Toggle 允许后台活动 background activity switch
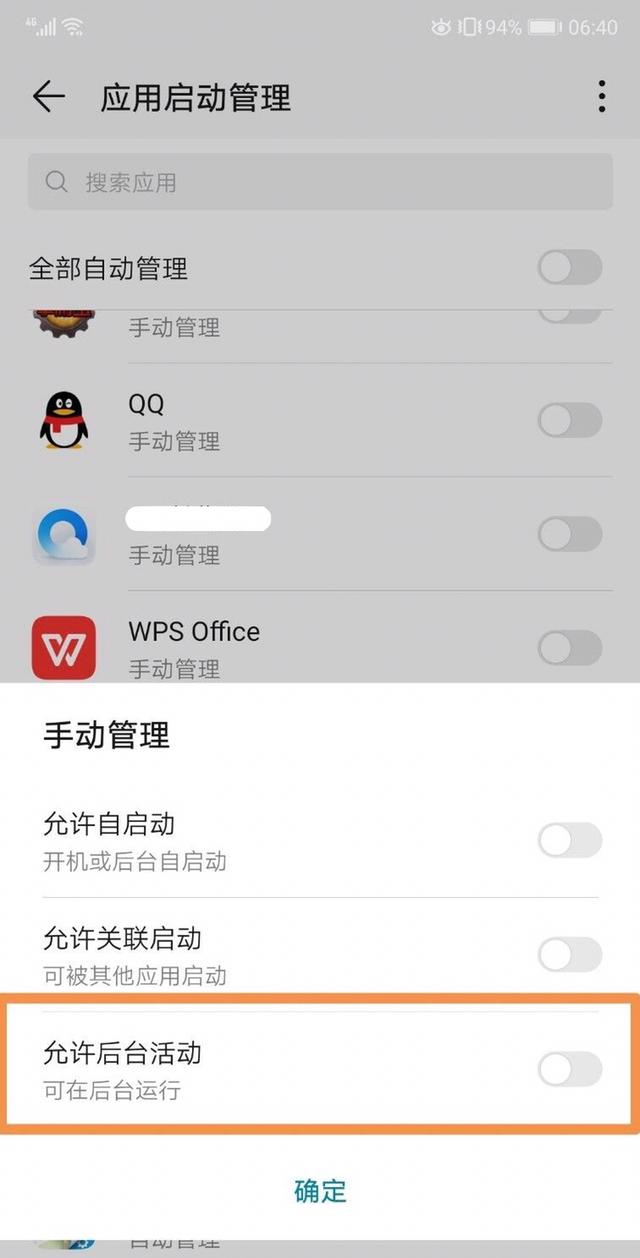The height and width of the screenshot is (1258, 640). (570, 1069)
